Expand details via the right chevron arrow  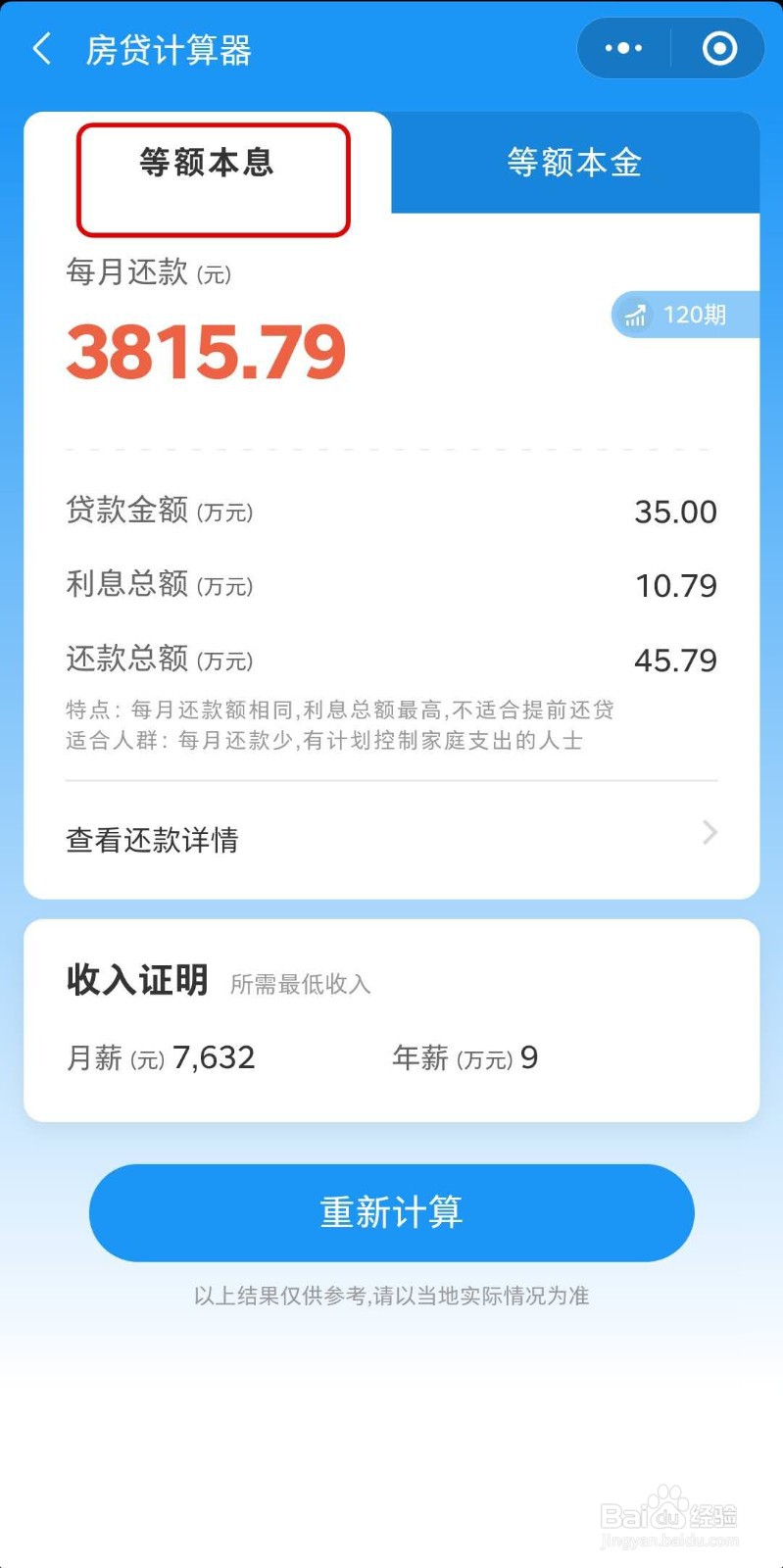(709, 833)
